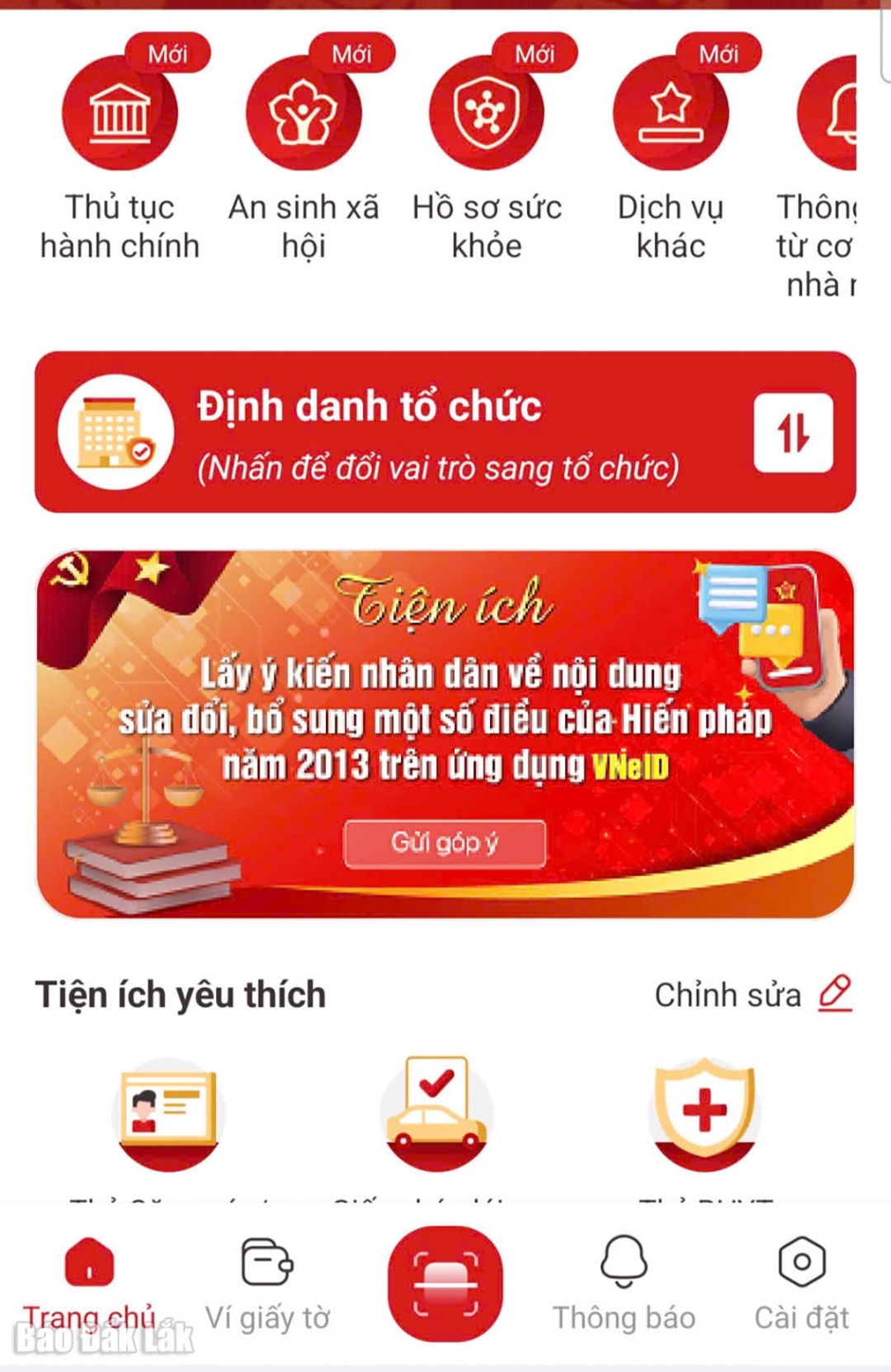
Task: Open the car license favorite utility
Action: (436, 1114)
